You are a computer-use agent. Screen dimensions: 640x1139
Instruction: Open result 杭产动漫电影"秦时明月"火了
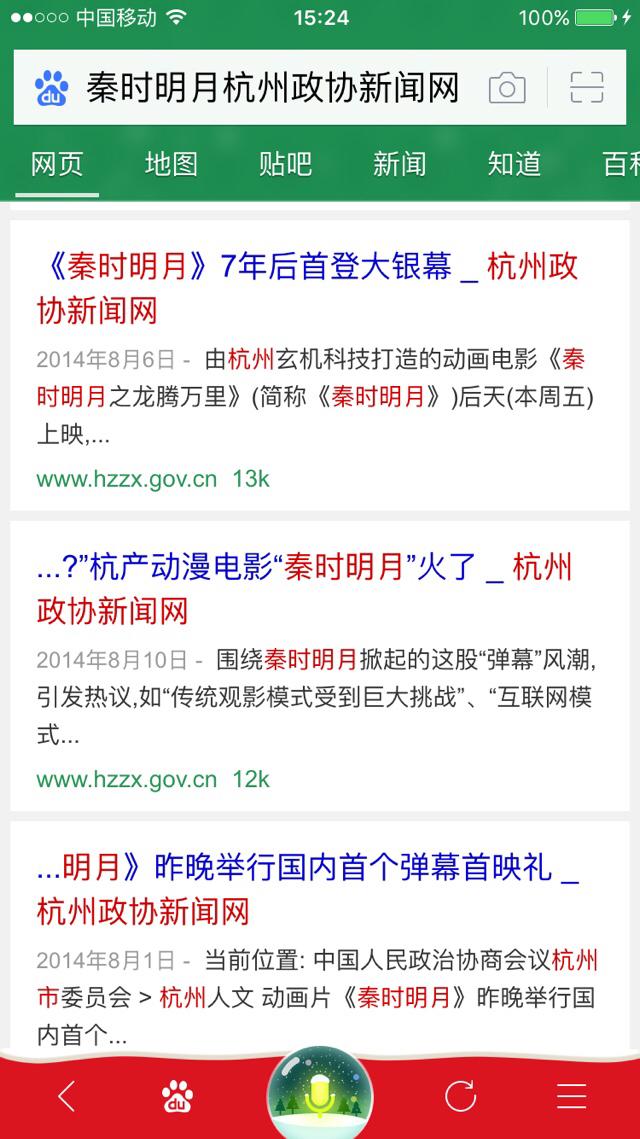click(x=304, y=588)
